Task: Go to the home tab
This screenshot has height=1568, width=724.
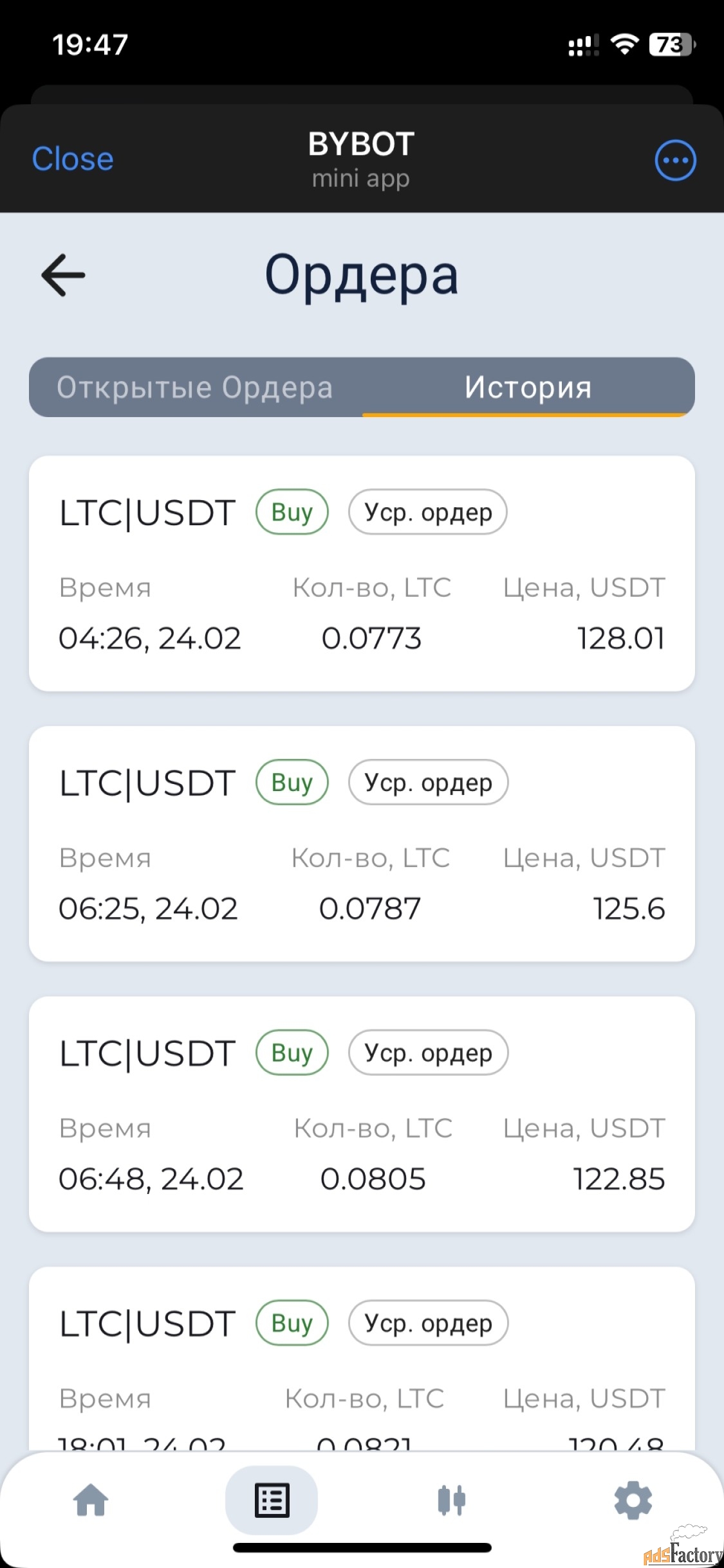Action: click(91, 1500)
